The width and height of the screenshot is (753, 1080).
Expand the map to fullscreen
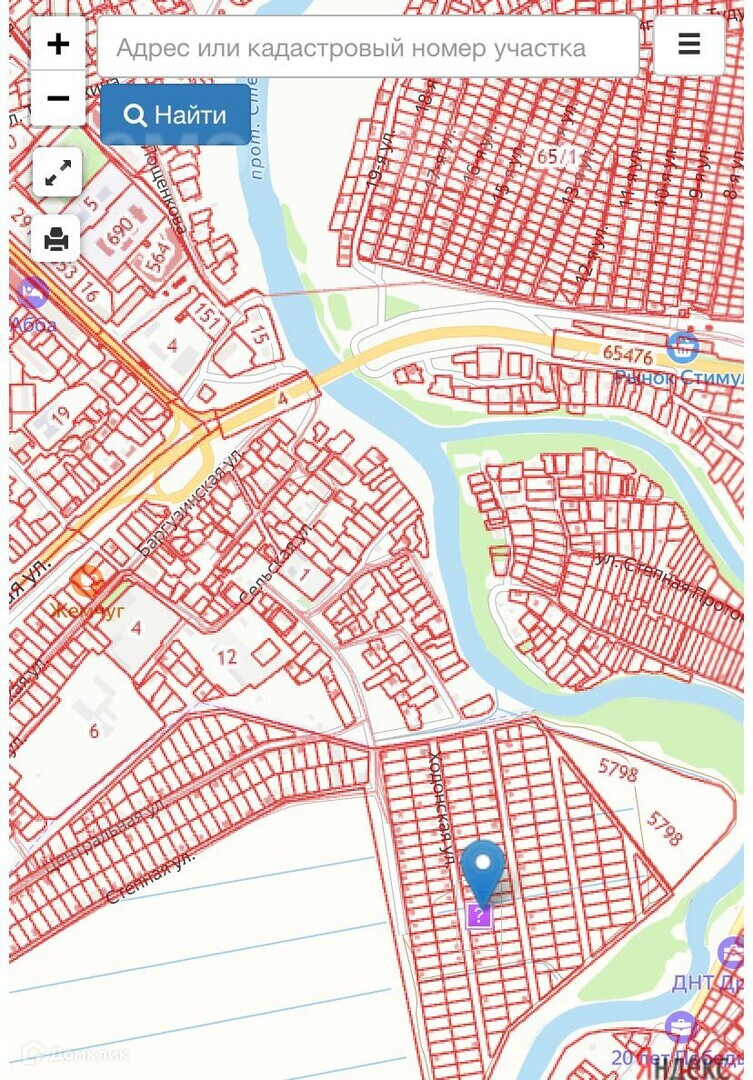point(58,173)
